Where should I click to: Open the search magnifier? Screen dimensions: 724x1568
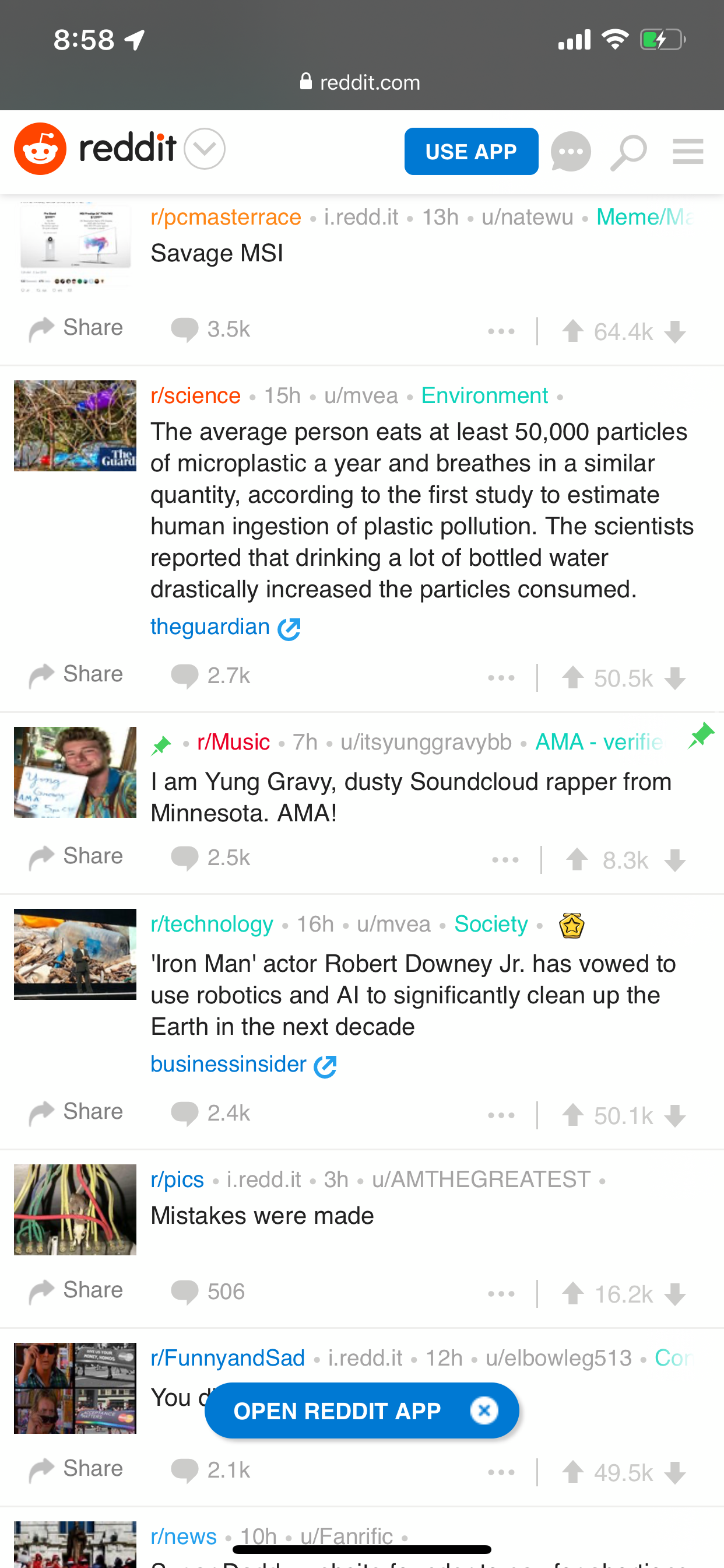click(x=628, y=153)
